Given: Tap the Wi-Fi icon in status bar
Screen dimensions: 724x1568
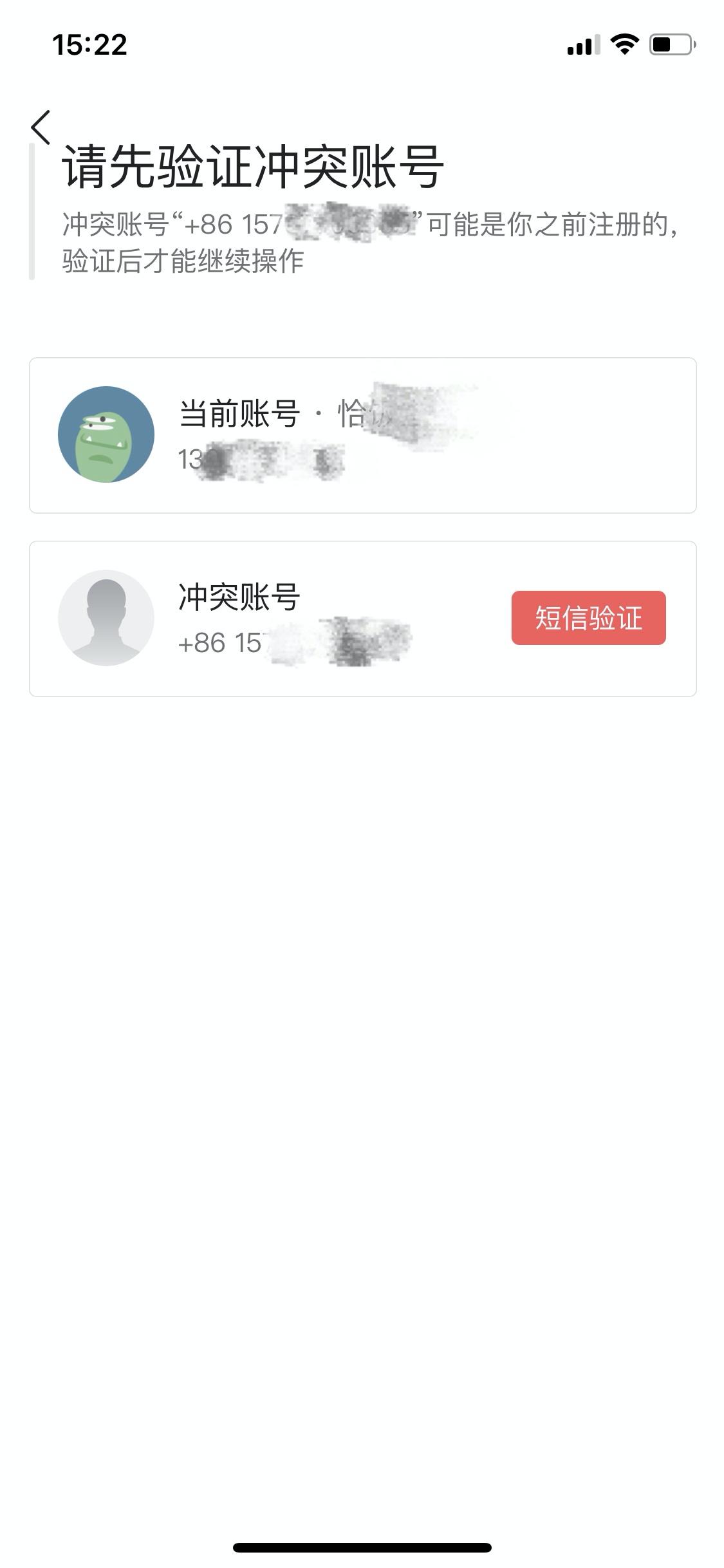Looking at the screenshot, I should point(623,44).
